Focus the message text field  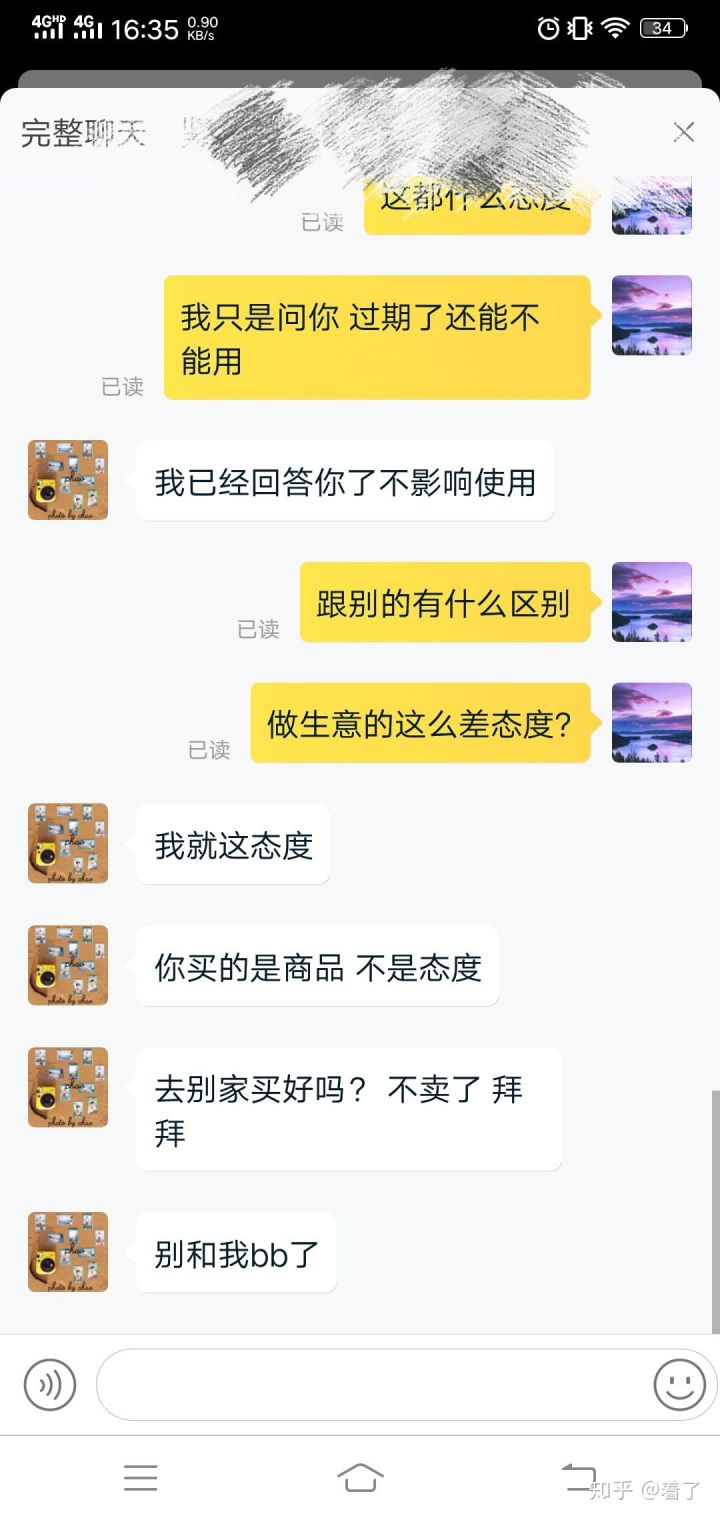(x=370, y=1385)
